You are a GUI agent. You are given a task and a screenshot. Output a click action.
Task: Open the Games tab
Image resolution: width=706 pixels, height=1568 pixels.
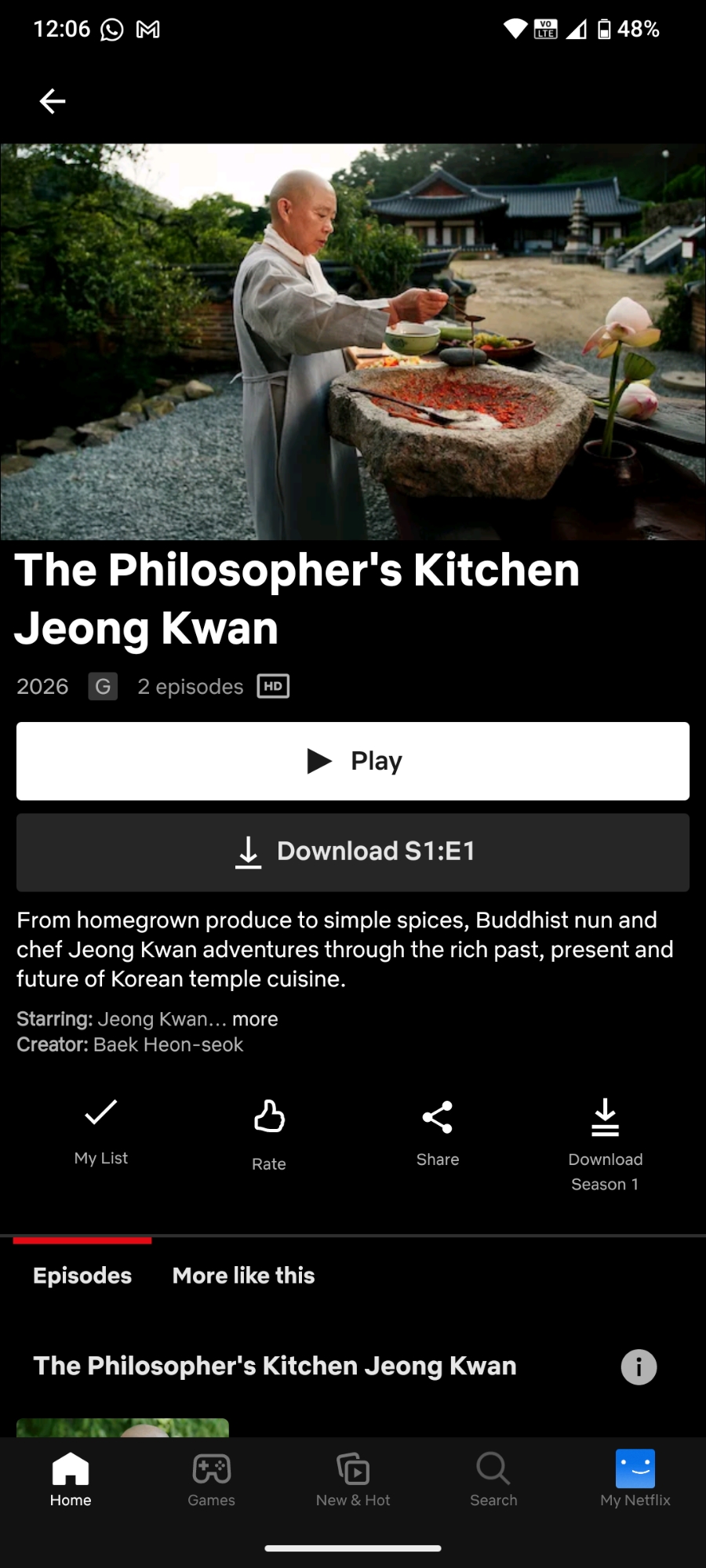pos(212,1479)
